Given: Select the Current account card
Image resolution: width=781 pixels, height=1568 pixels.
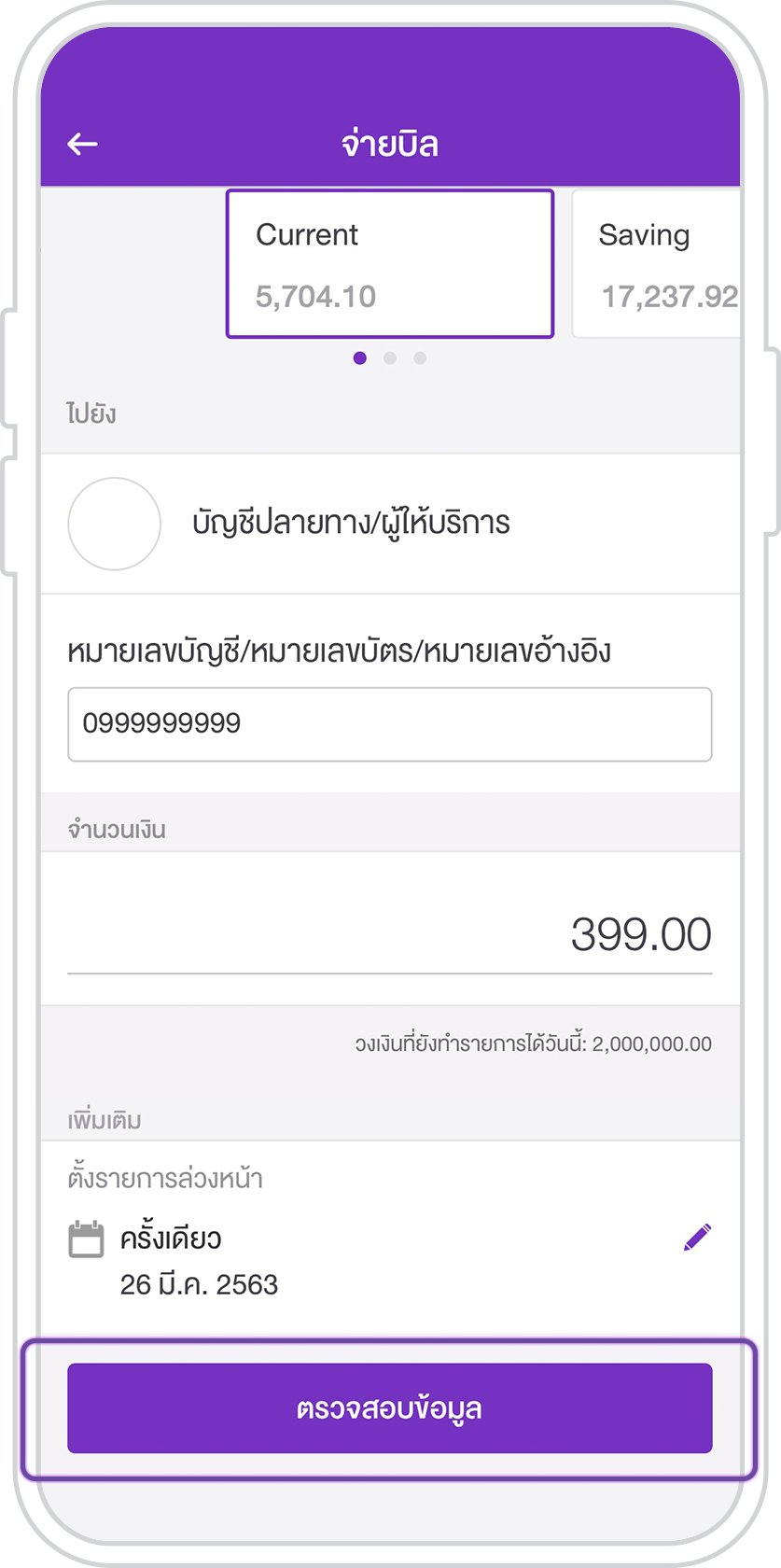Looking at the screenshot, I should (390, 264).
